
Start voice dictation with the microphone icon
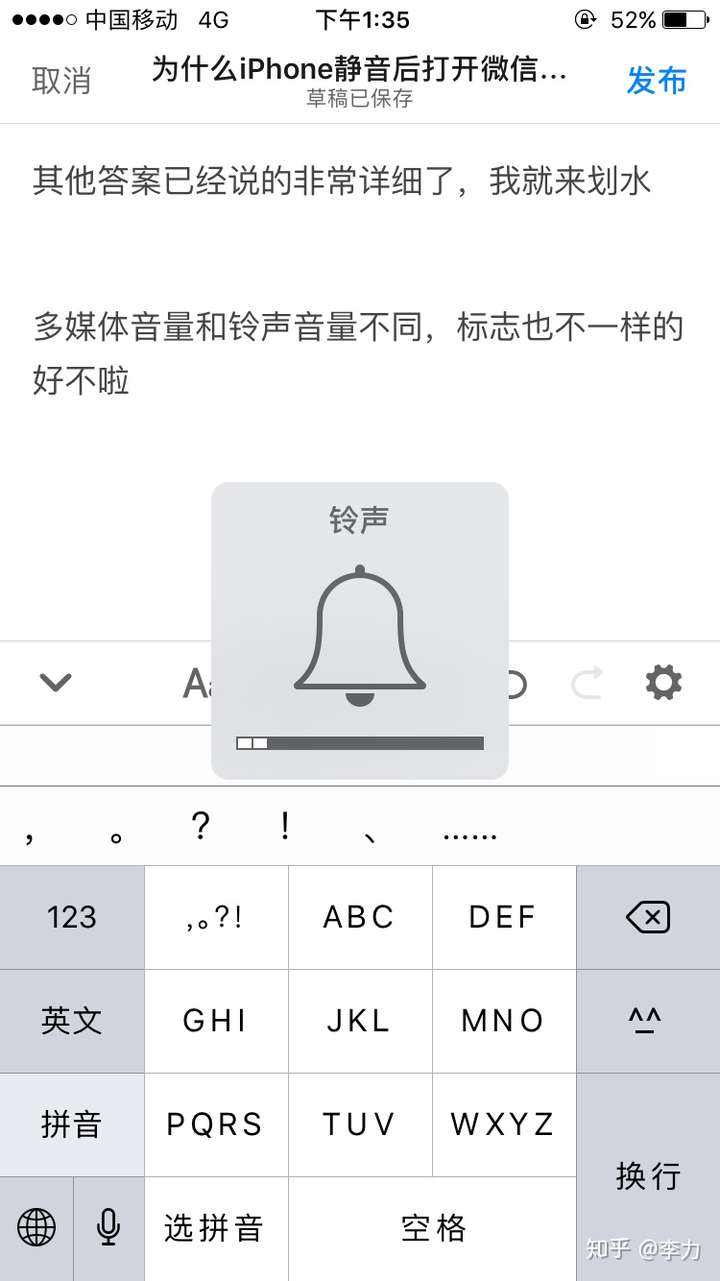tap(108, 1227)
